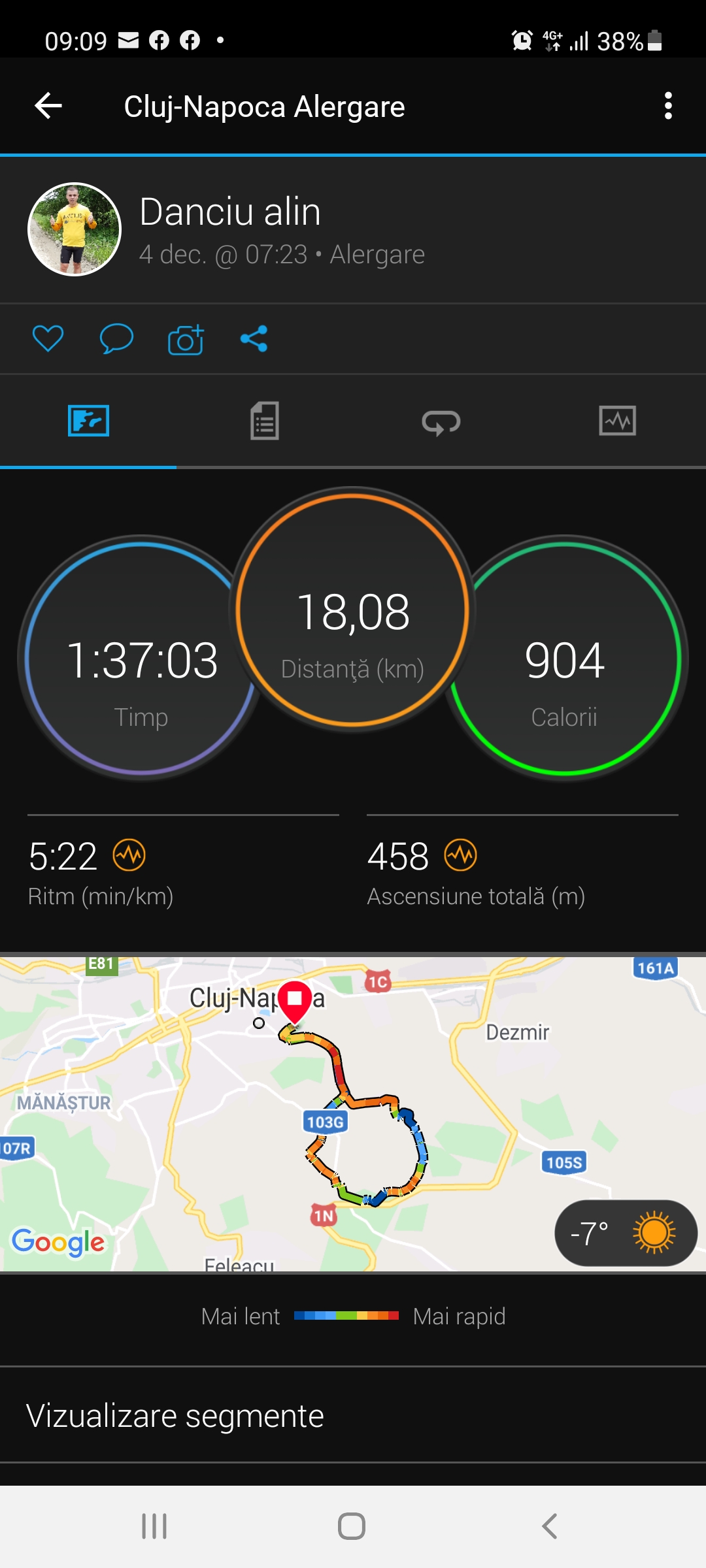Open Vizualizare segmente
The height and width of the screenshot is (1568, 706).
[x=175, y=1416]
